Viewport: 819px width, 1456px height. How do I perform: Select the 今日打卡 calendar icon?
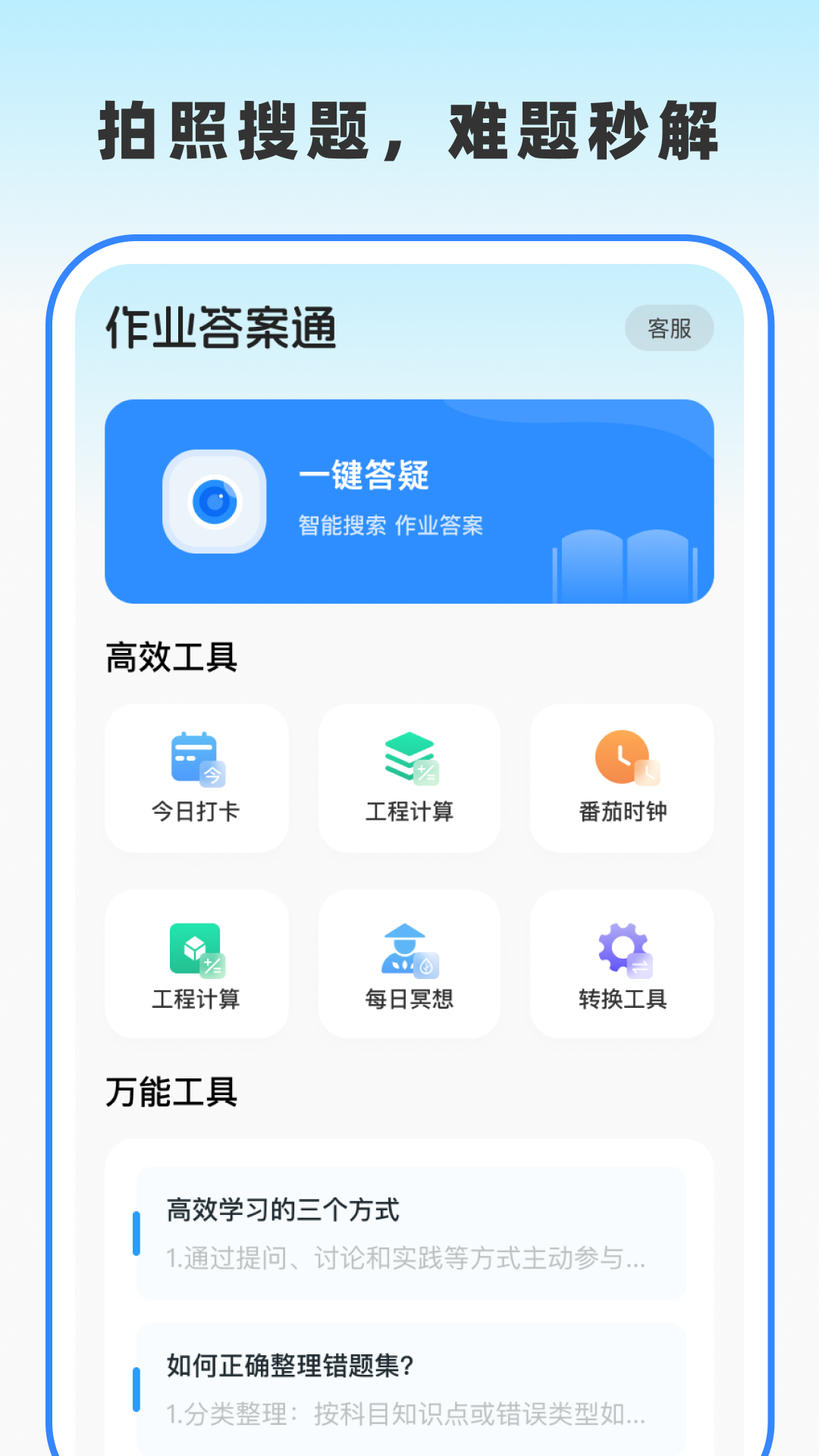point(196,761)
